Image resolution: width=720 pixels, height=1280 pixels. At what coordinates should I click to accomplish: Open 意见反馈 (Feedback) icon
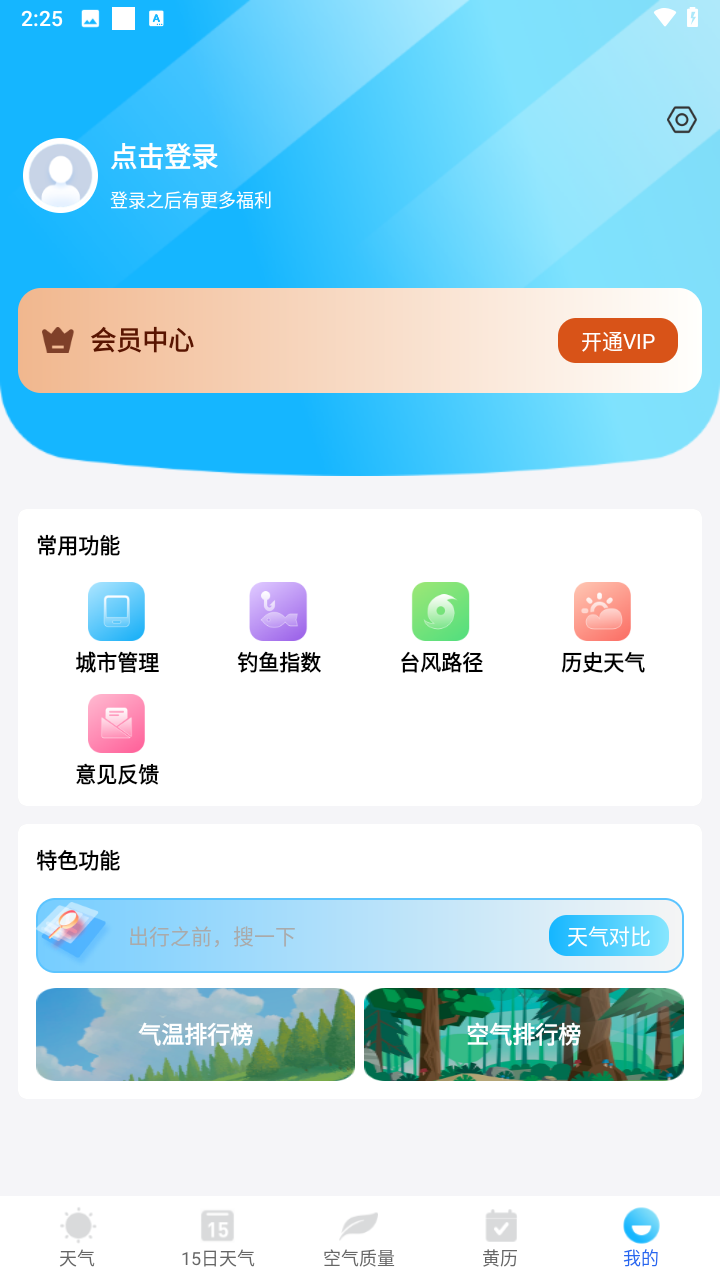[x=116, y=723]
